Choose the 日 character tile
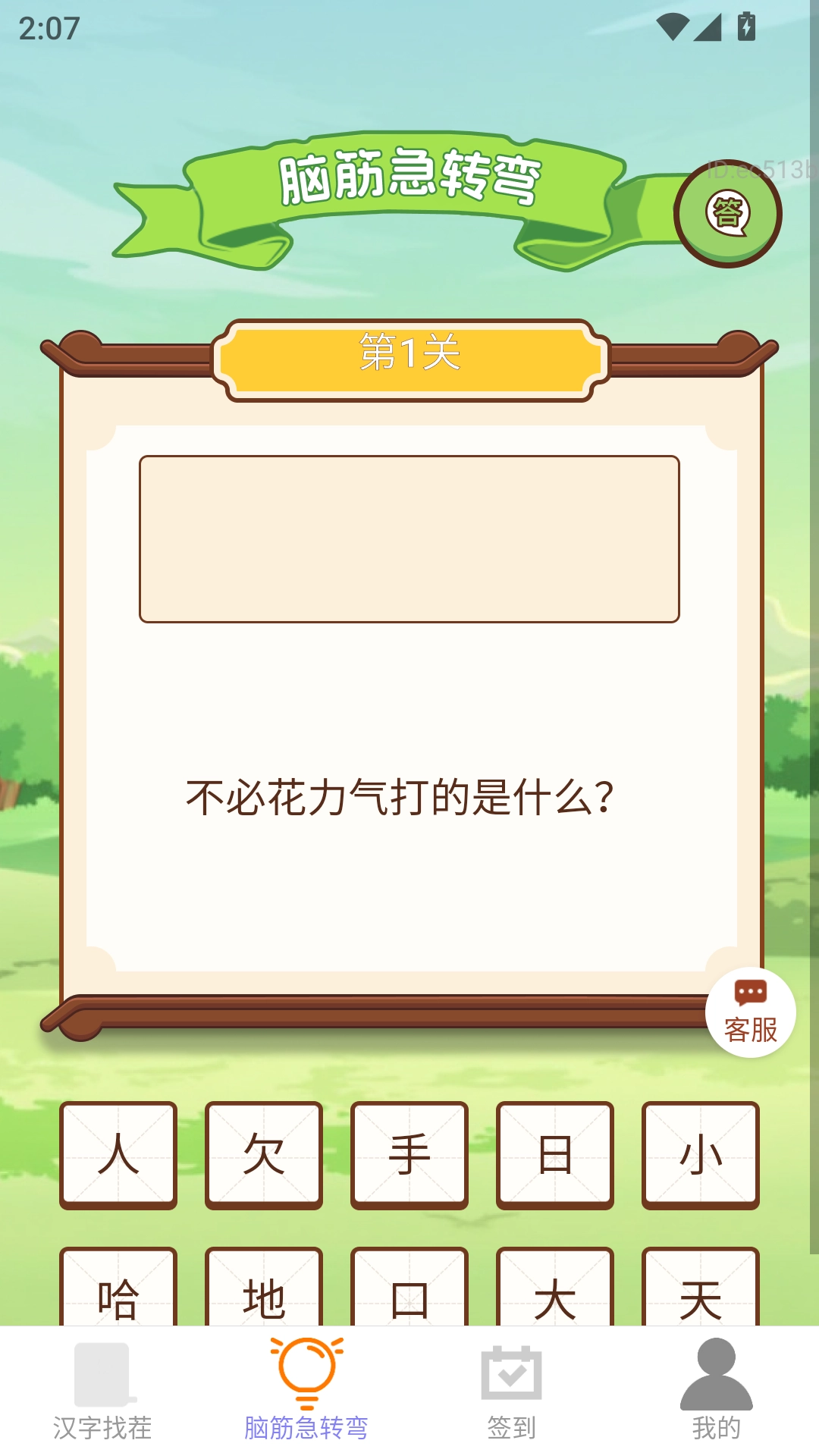The image size is (819, 1456). tap(555, 1156)
